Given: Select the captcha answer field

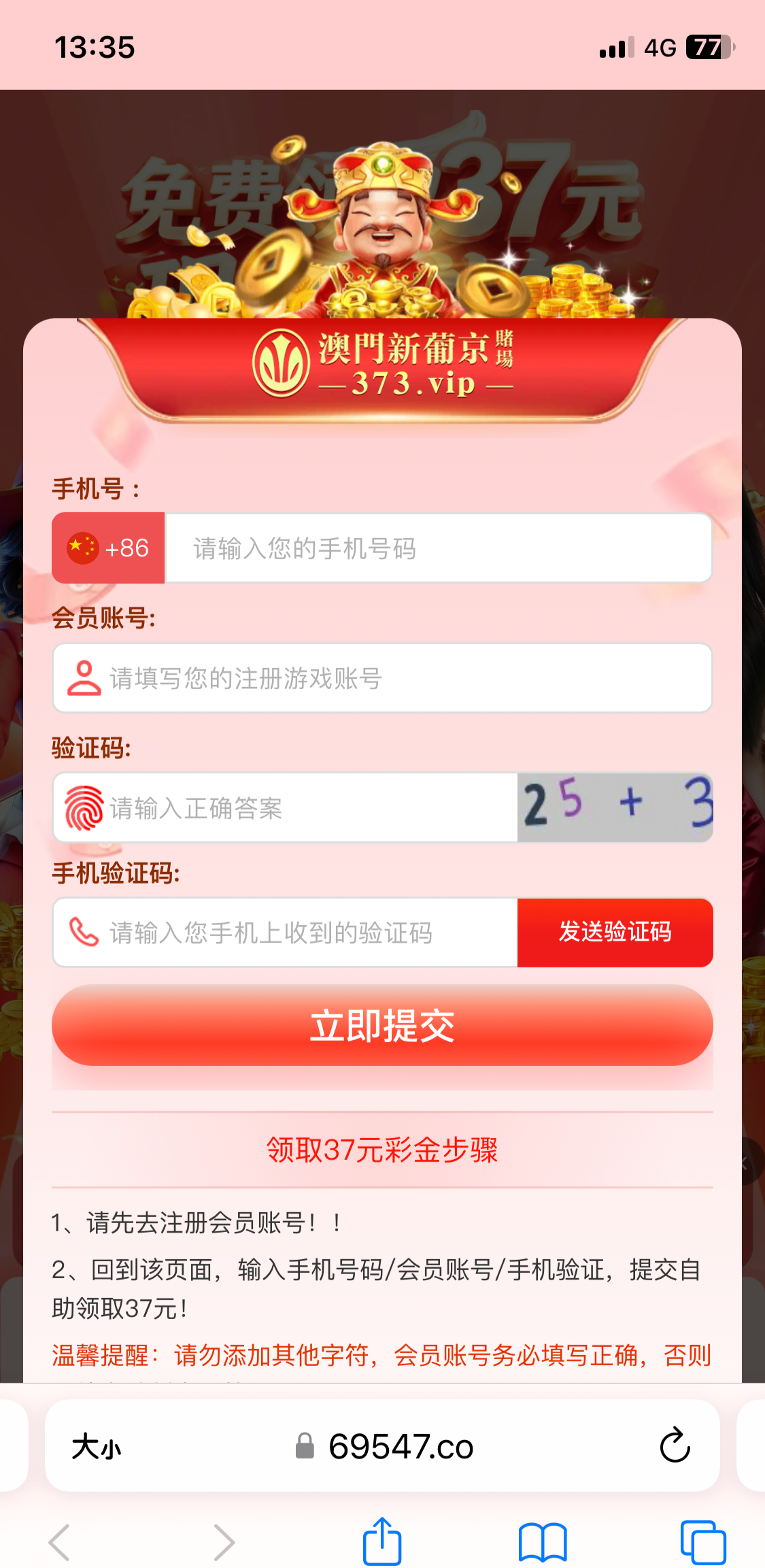Looking at the screenshot, I should [x=309, y=808].
